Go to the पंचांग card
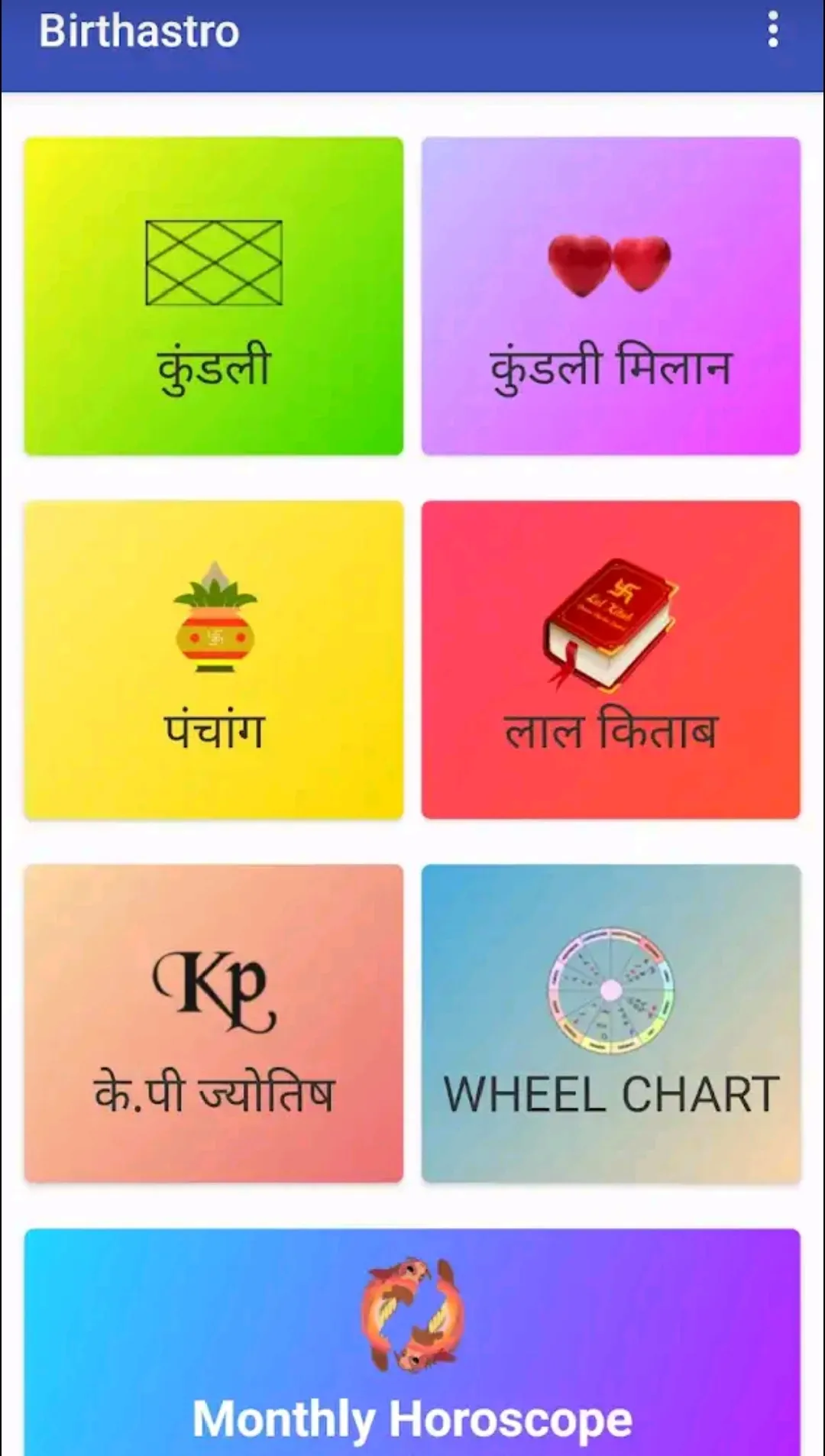This screenshot has width=825, height=1456. click(214, 660)
